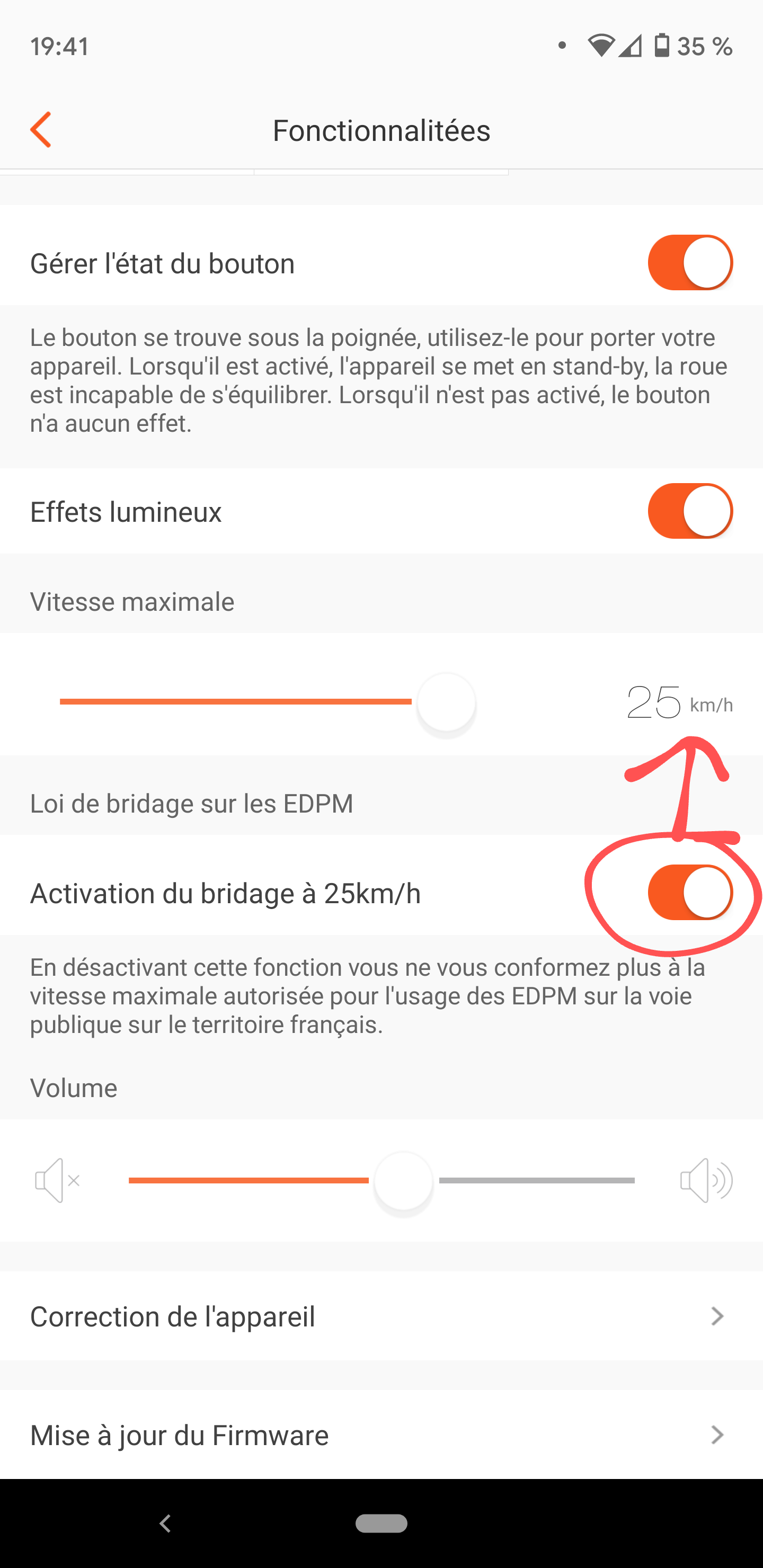Turn off Effets lumineux
763x1568 pixels.
pos(690,511)
